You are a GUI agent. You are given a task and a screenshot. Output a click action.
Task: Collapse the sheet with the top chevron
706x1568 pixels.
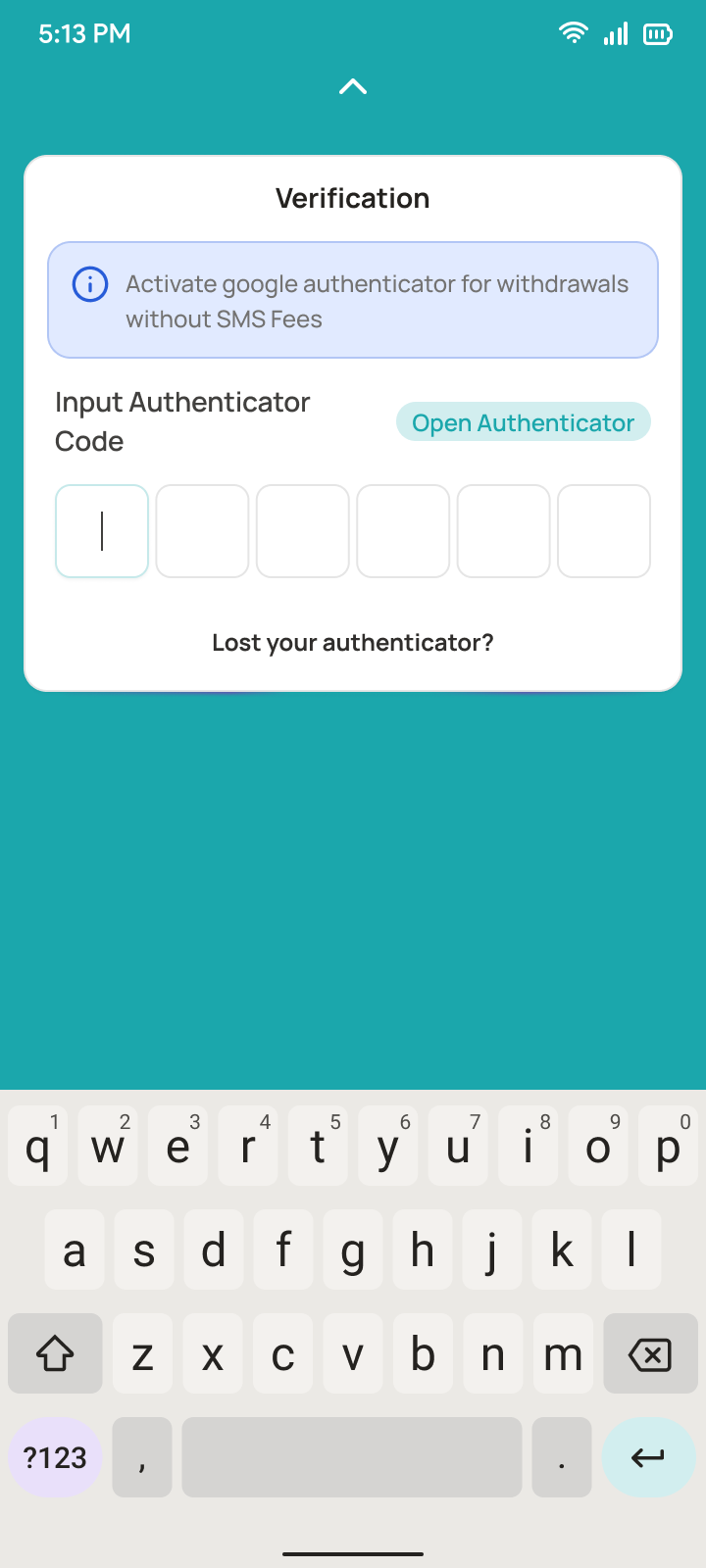(353, 87)
